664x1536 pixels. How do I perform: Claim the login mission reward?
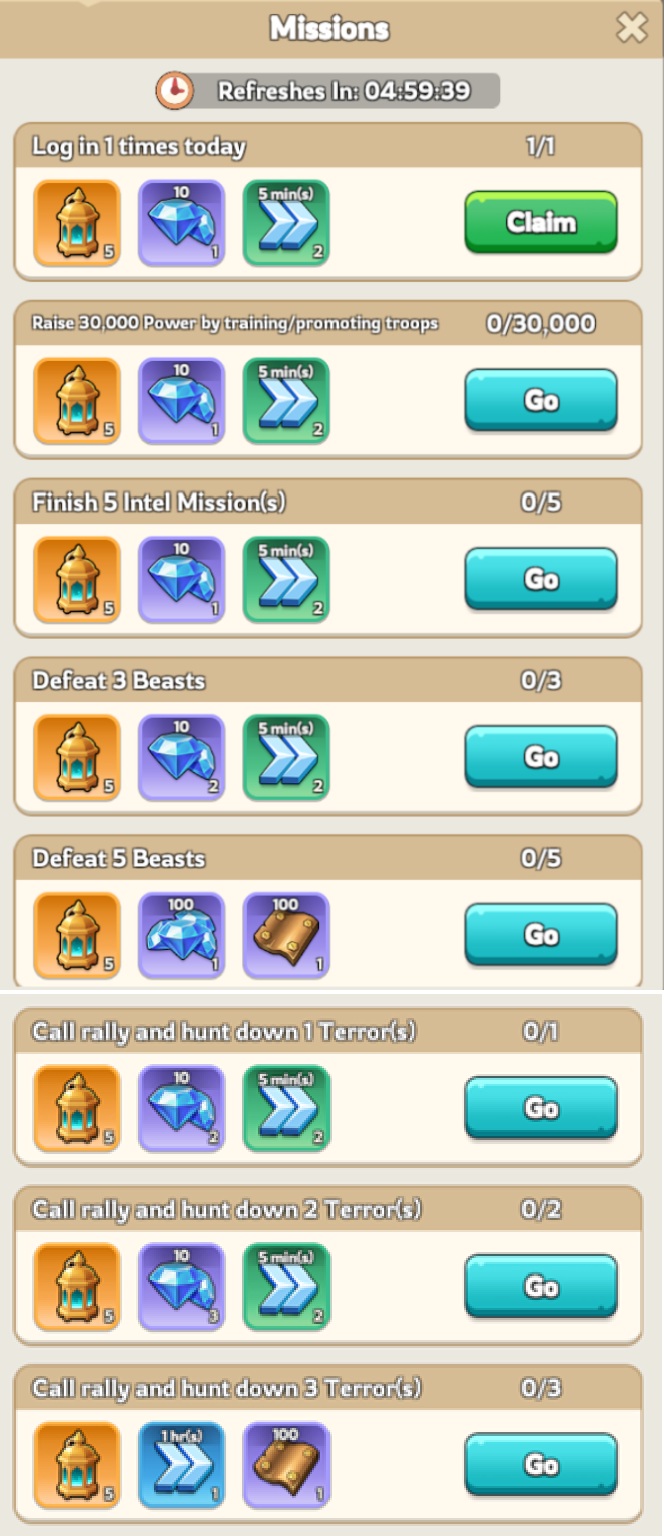point(540,222)
